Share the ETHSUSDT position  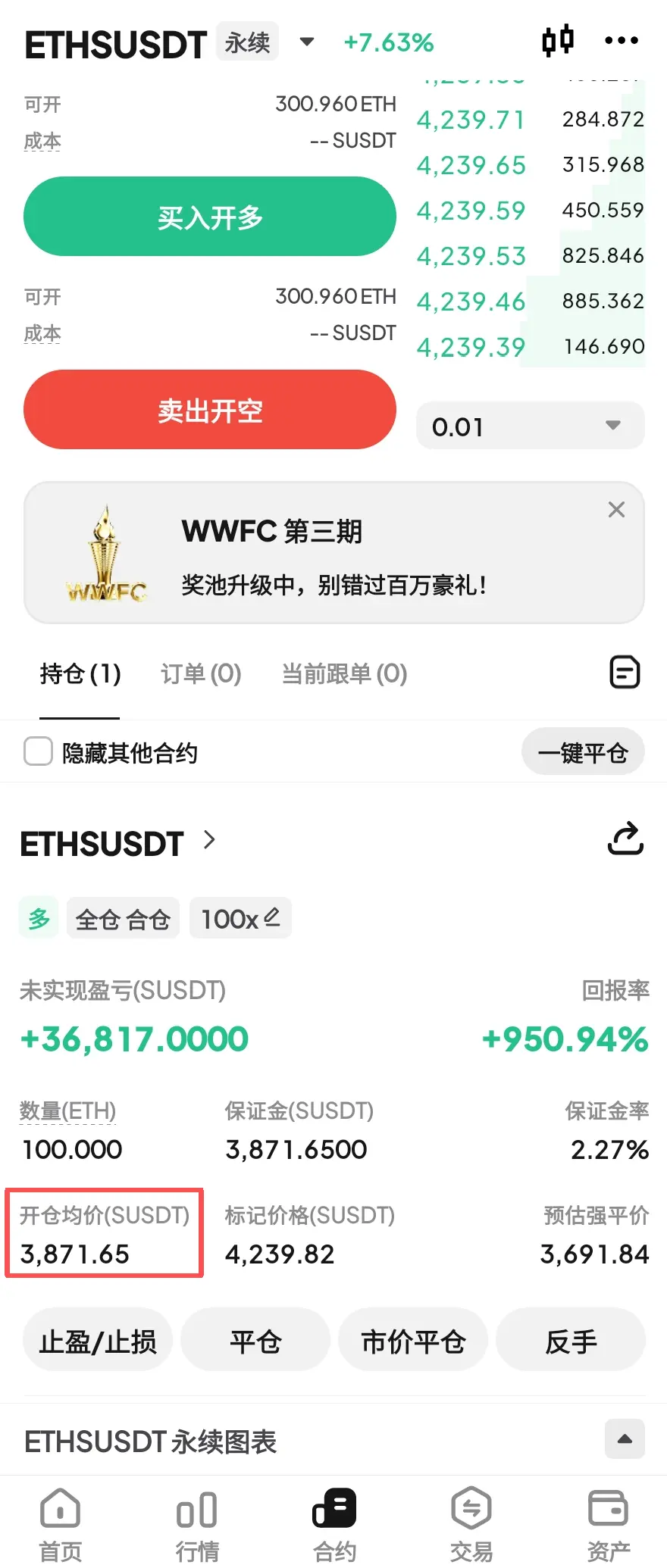[625, 839]
